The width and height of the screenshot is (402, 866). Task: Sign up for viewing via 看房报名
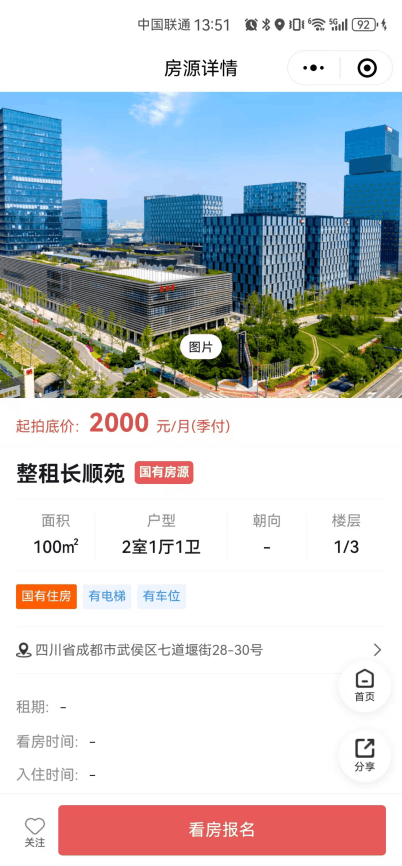pos(222,830)
